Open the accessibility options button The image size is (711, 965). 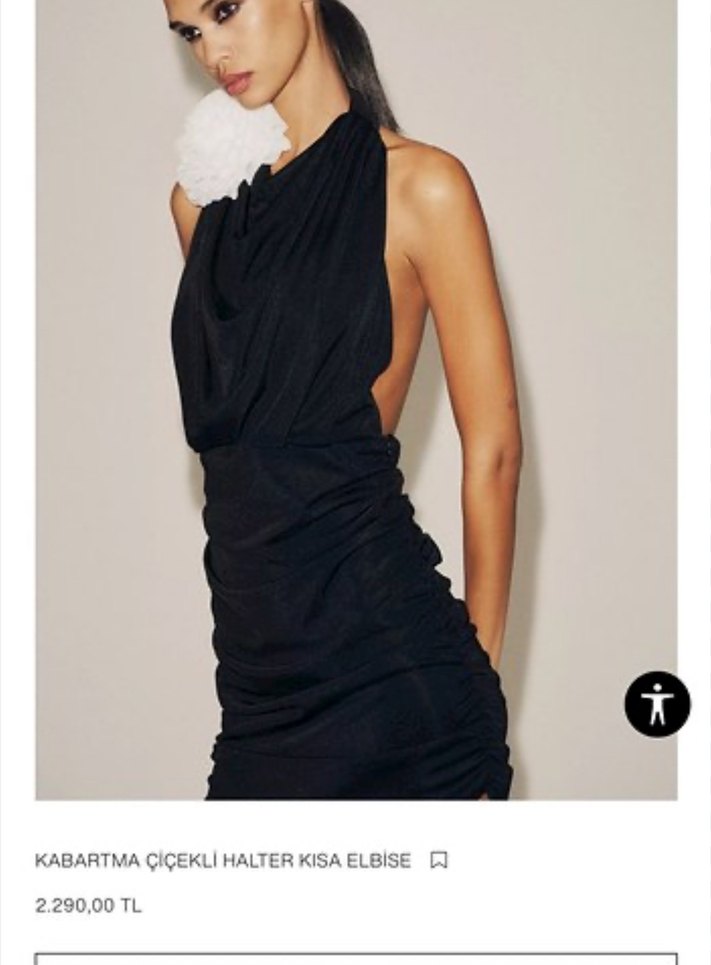point(657,705)
